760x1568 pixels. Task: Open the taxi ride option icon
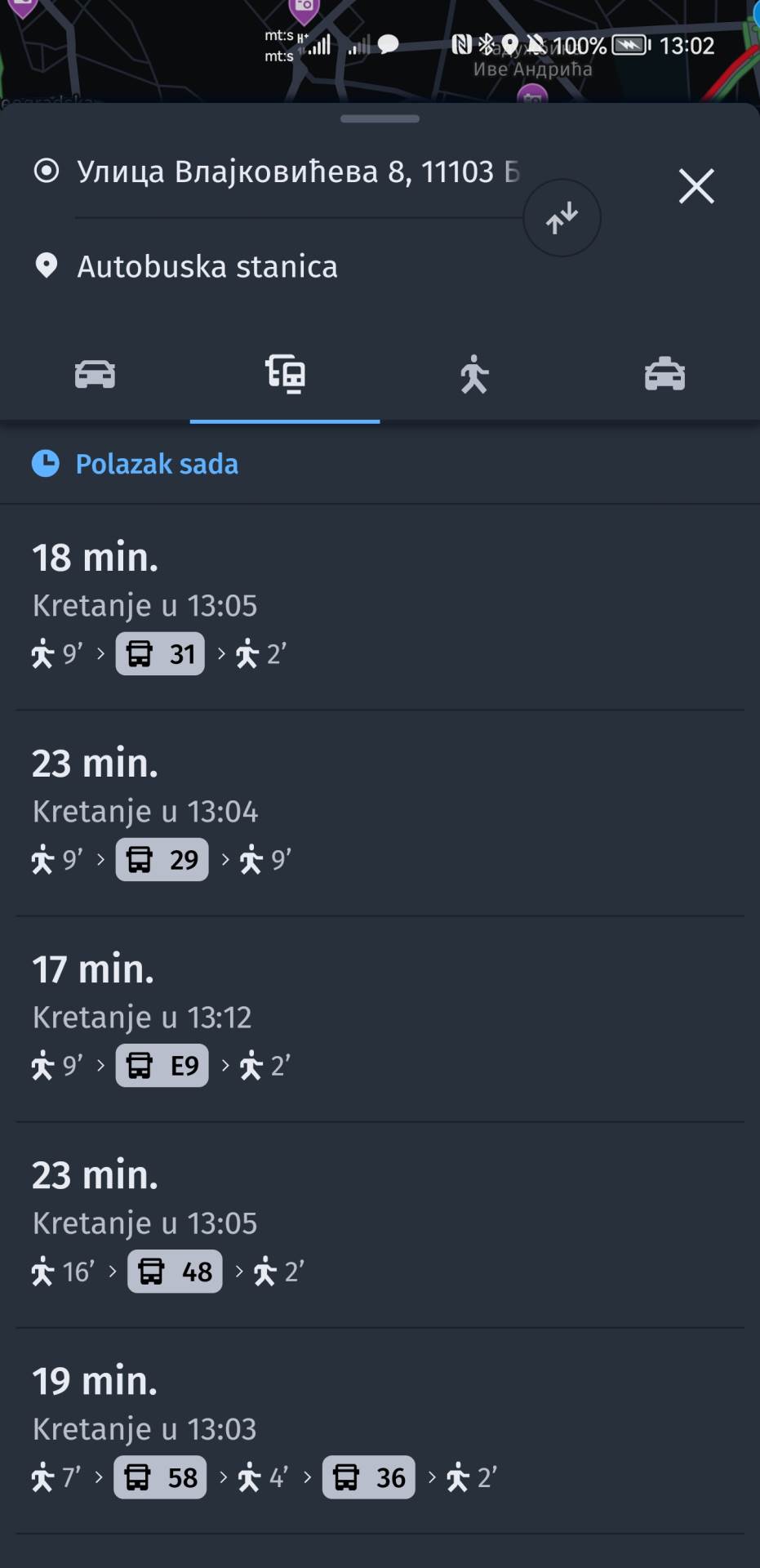tap(664, 373)
